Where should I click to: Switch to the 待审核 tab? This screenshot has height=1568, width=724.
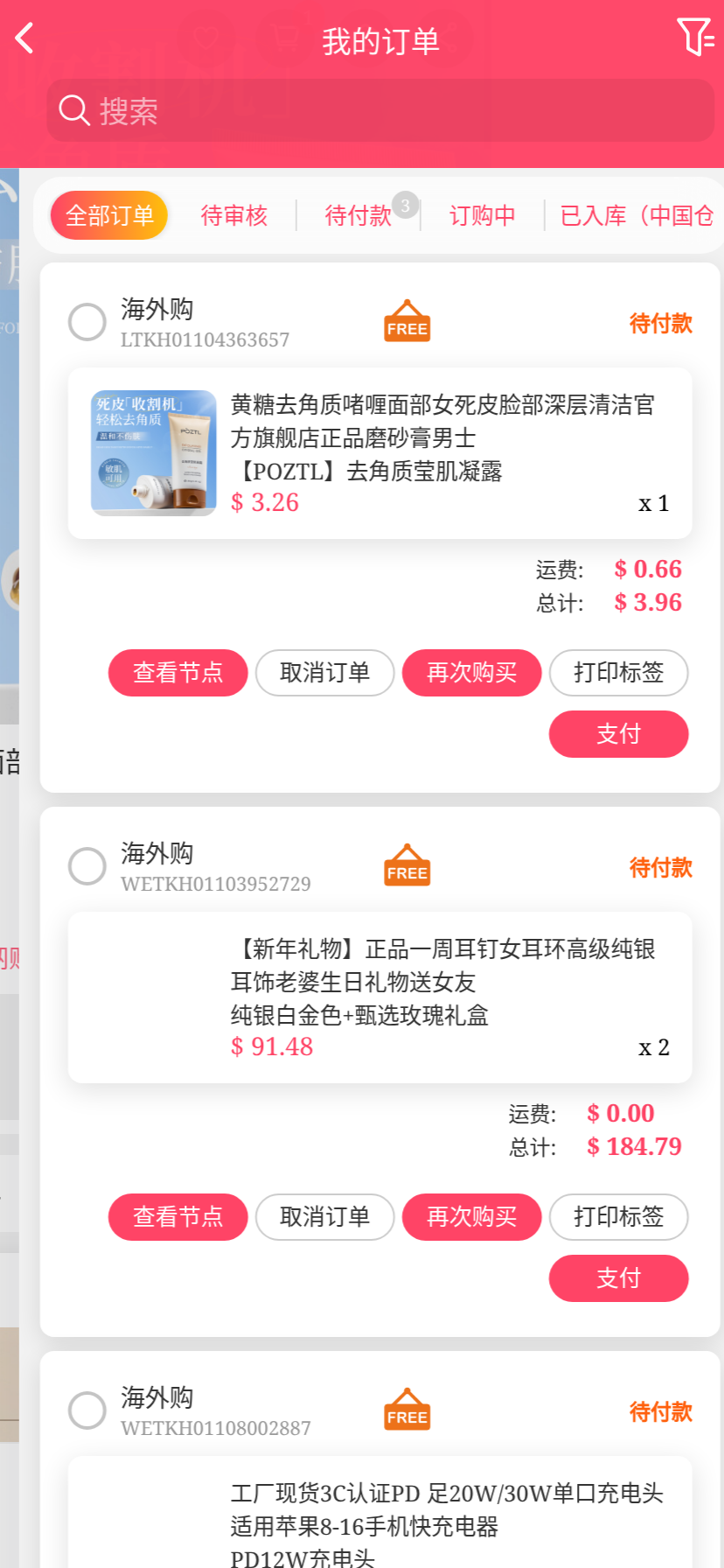point(233,215)
